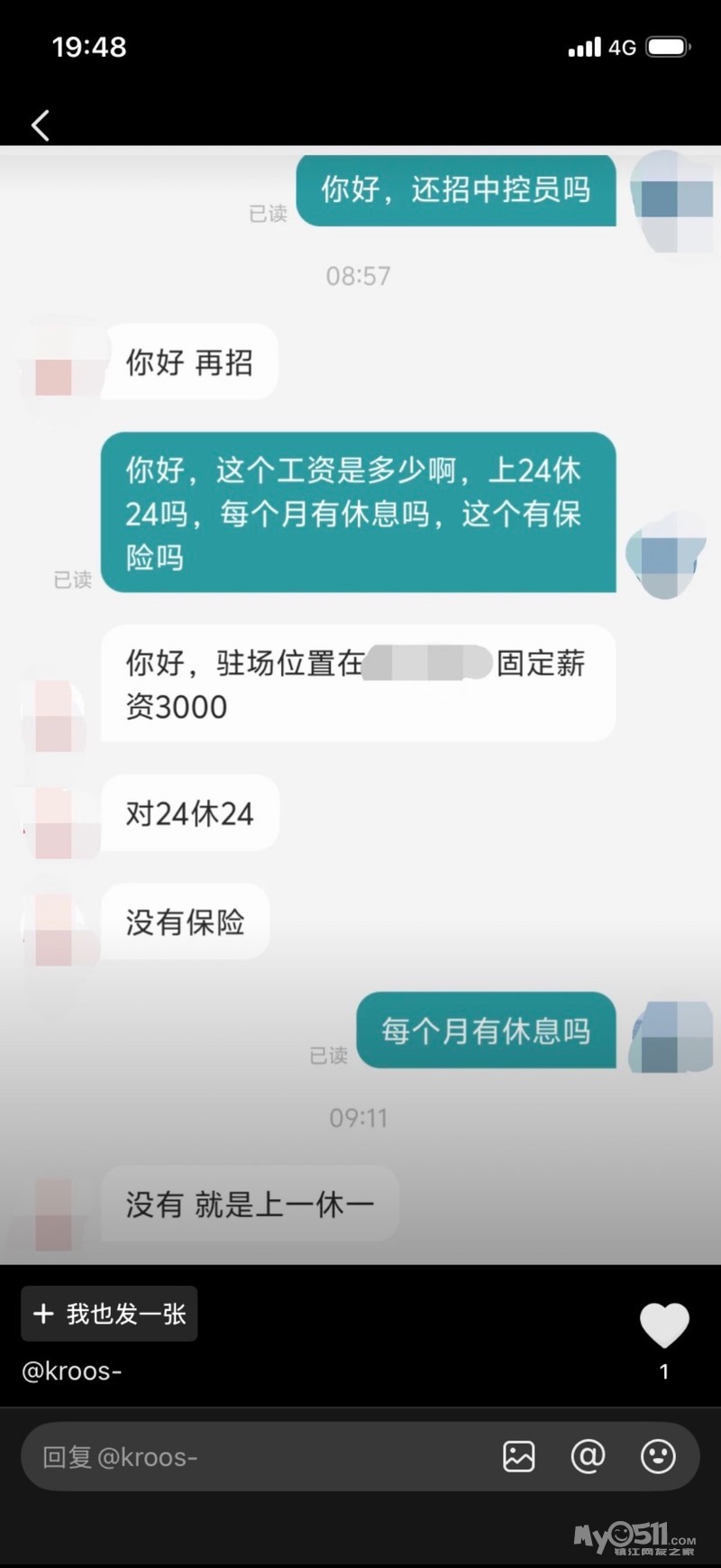Open the emoji picker
The height and width of the screenshot is (1568, 721).
(658, 1456)
